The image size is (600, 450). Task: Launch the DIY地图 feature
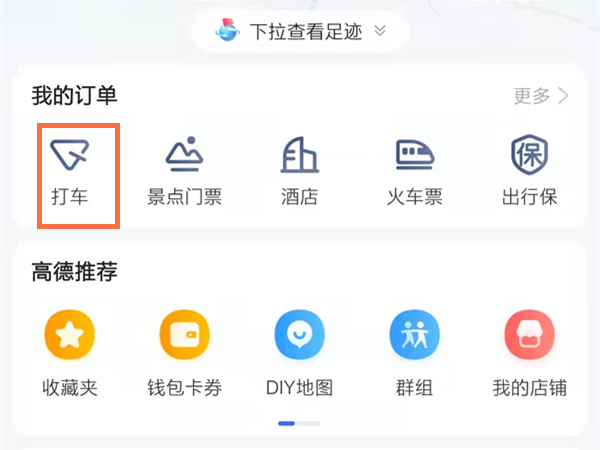click(299, 352)
